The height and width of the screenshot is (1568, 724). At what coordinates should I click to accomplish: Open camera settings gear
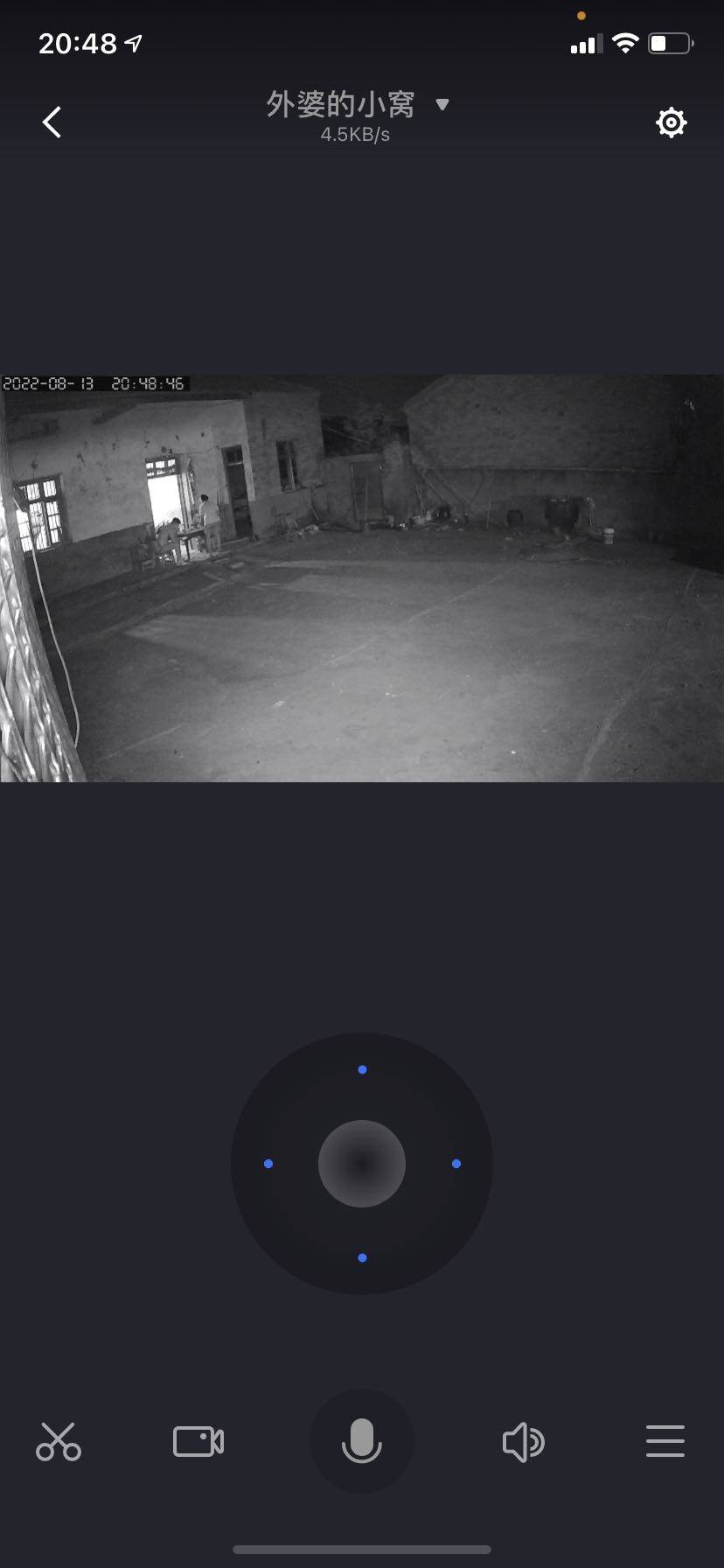671,122
